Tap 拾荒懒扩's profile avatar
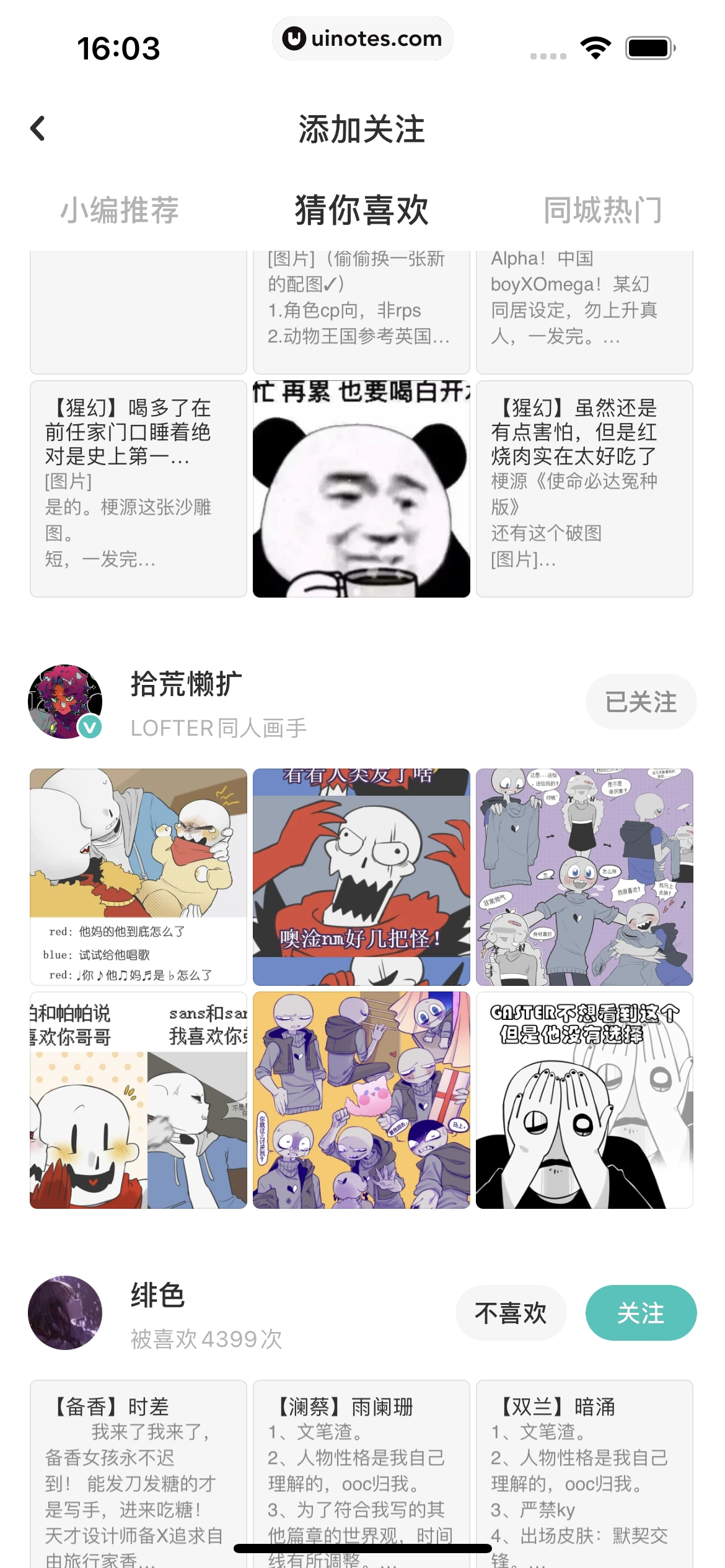Viewport: 725px width, 1568px height. 65,702
